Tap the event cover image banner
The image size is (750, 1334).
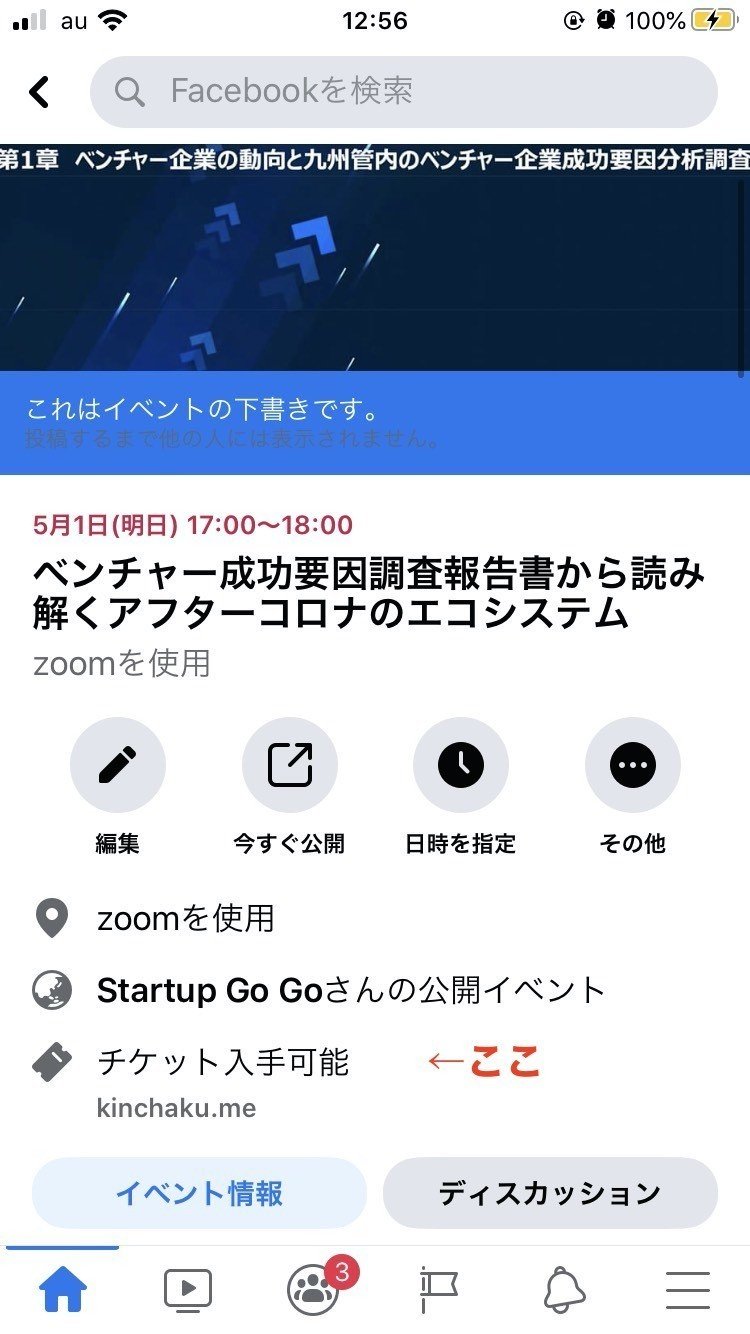[375, 270]
